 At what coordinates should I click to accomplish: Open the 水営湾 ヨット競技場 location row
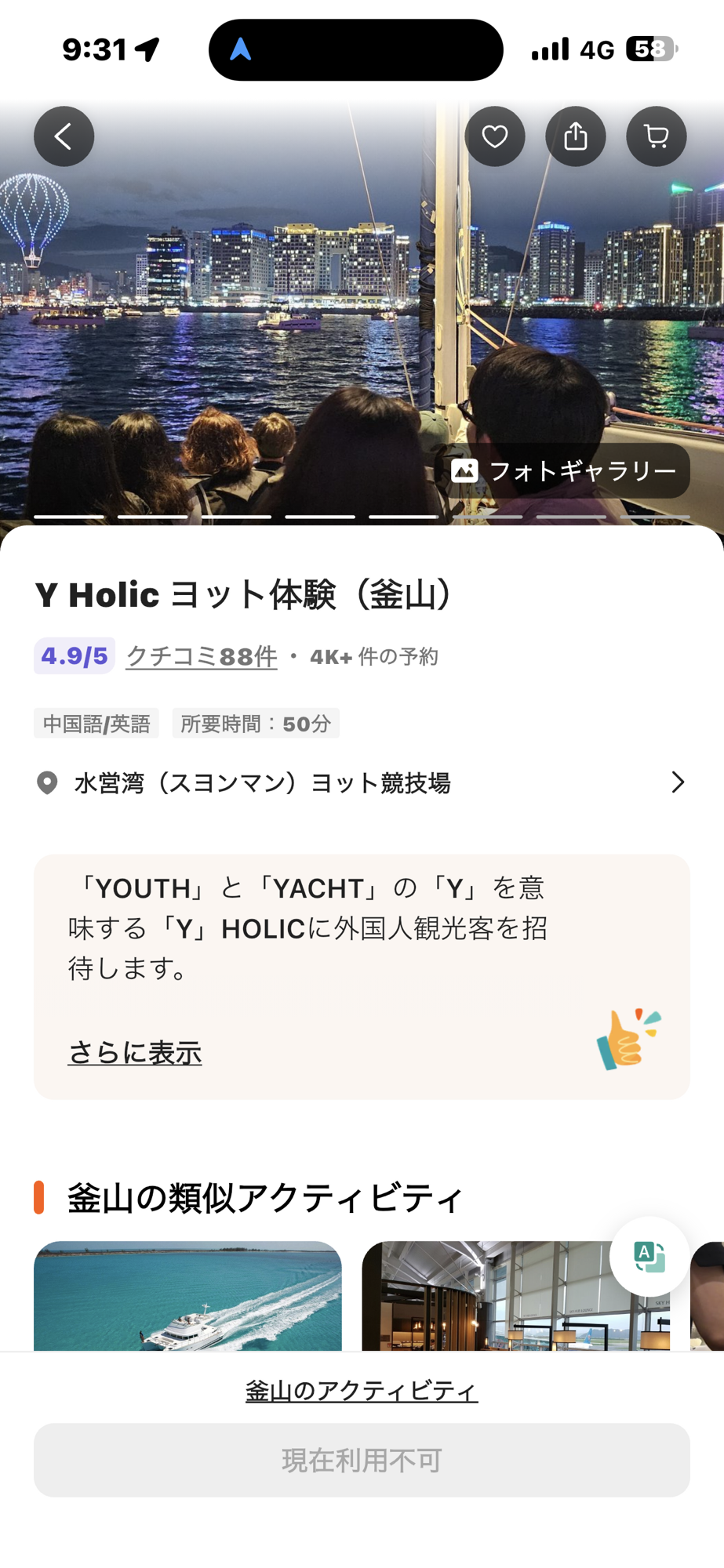(x=362, y=782)
